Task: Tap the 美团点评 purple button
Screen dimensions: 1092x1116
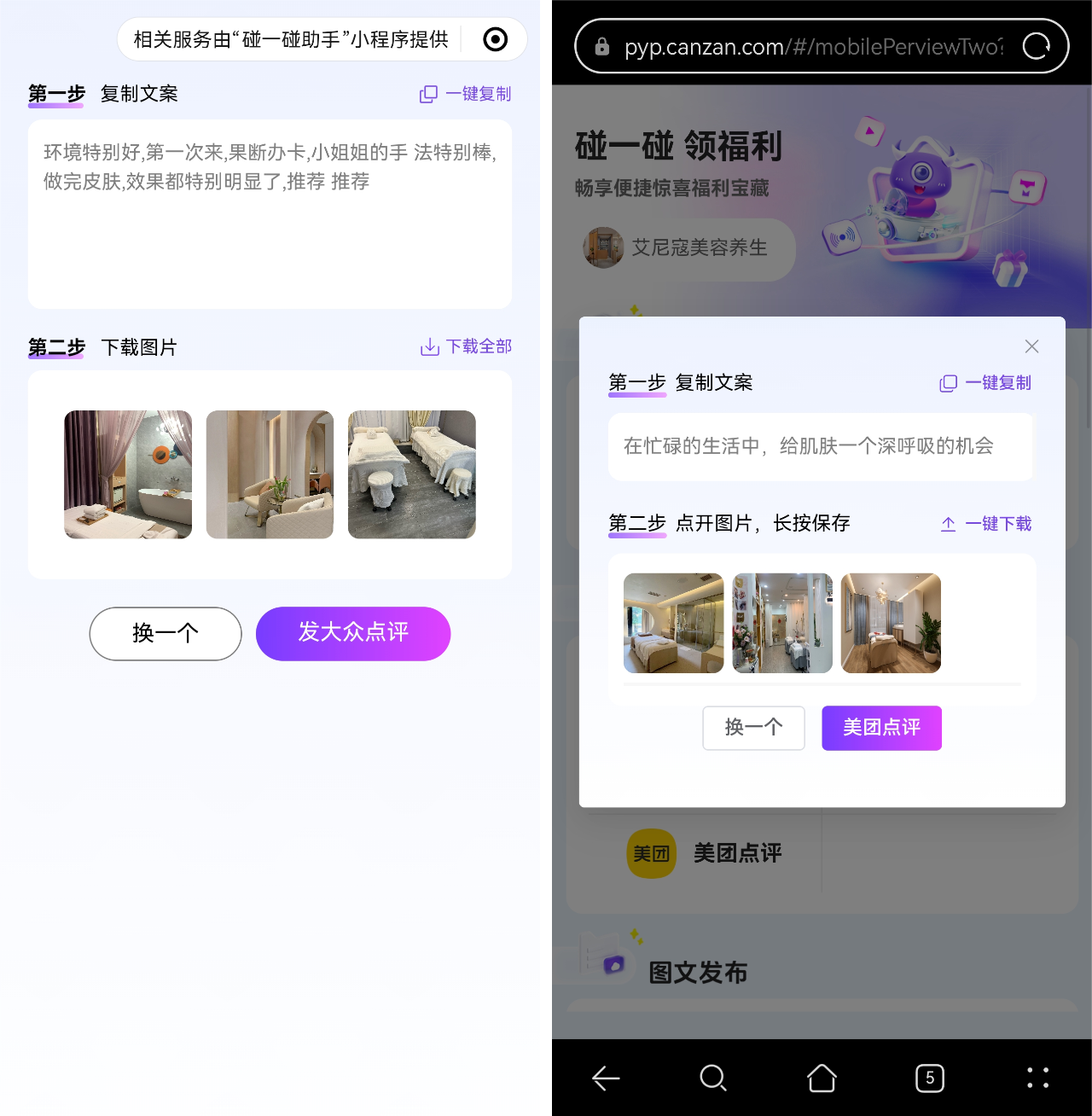Action: pyautogui.click(x=881, y=728)
